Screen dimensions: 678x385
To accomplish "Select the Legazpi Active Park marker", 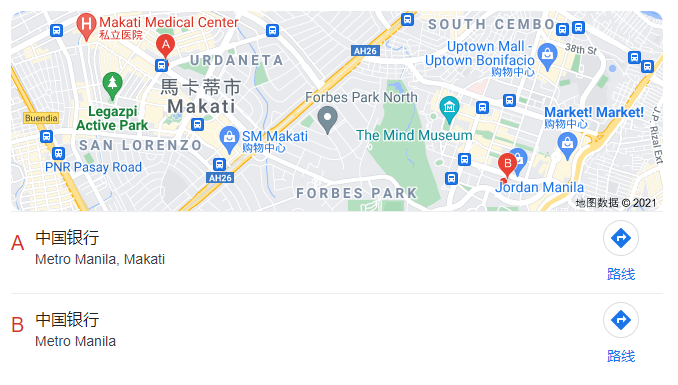I will (x=112, y=86).
